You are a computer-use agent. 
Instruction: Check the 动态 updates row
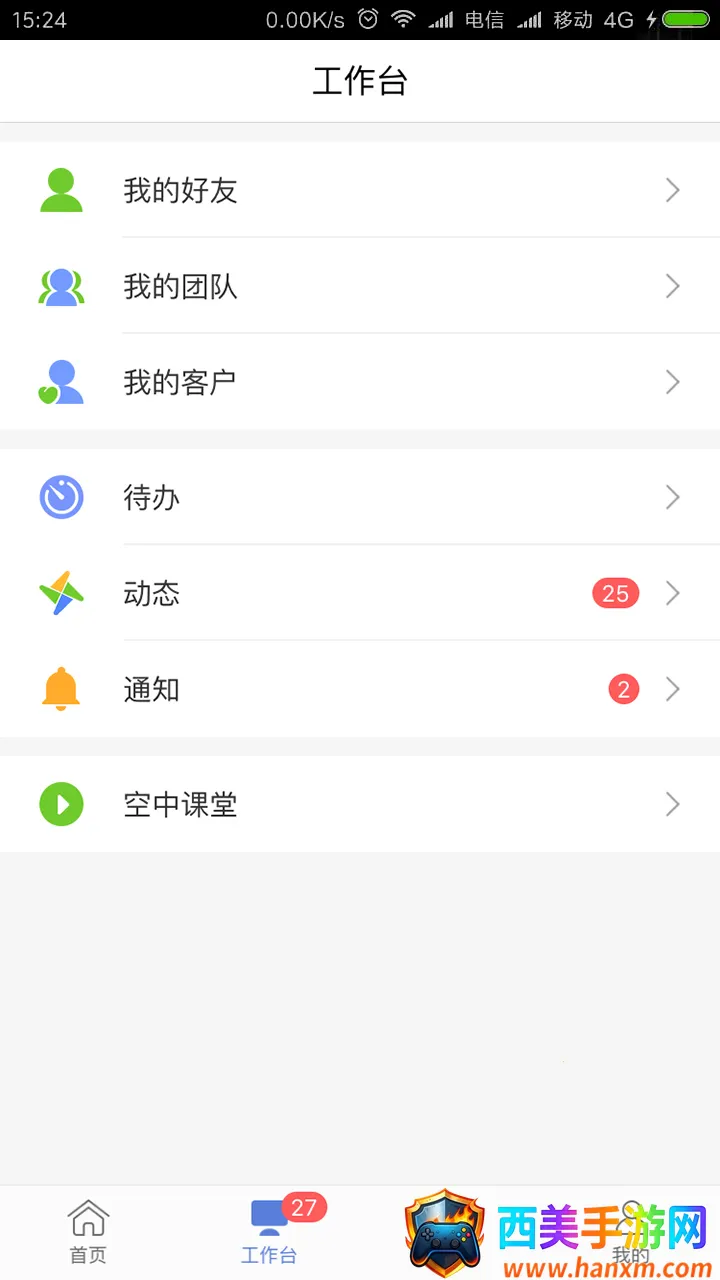coord(360,594)
